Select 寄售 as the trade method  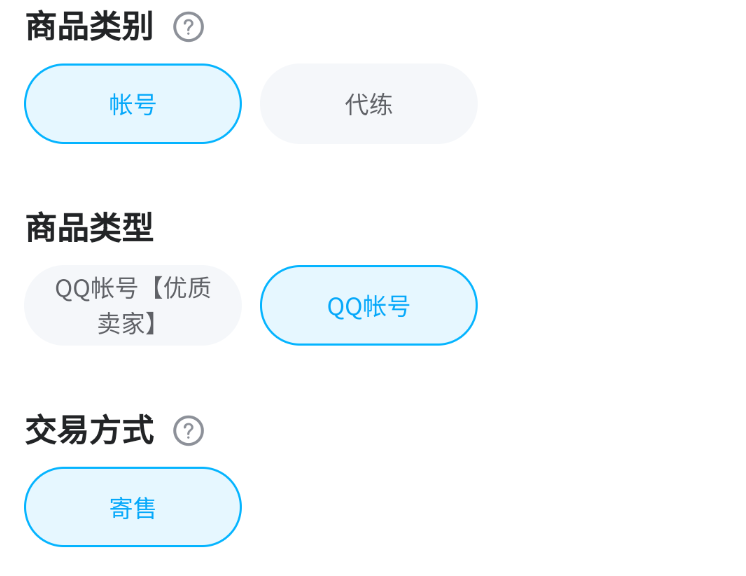pyautogui.click(x=133, y=507)
